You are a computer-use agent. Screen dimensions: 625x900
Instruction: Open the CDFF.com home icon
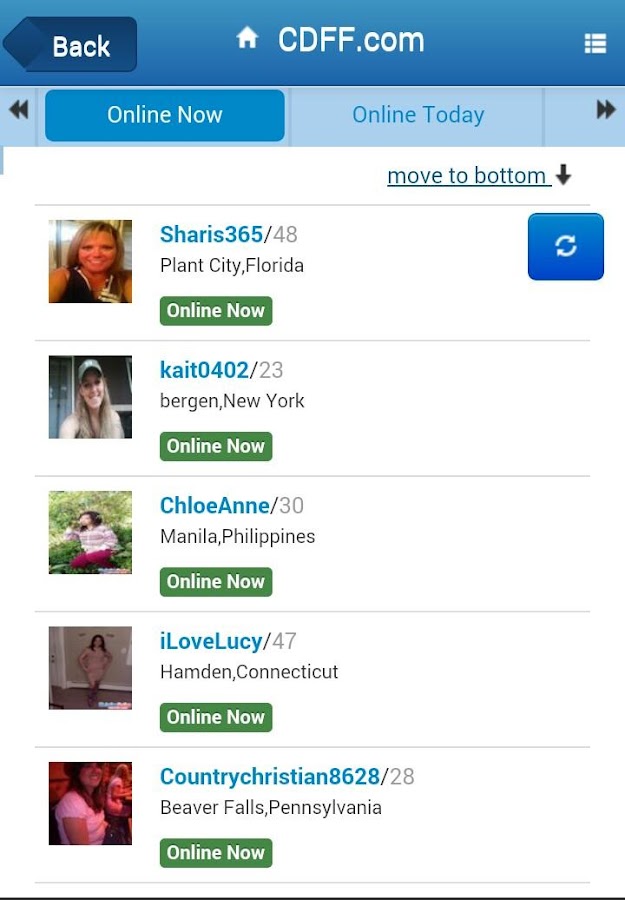pyautogui.click(x=247, y=39)
